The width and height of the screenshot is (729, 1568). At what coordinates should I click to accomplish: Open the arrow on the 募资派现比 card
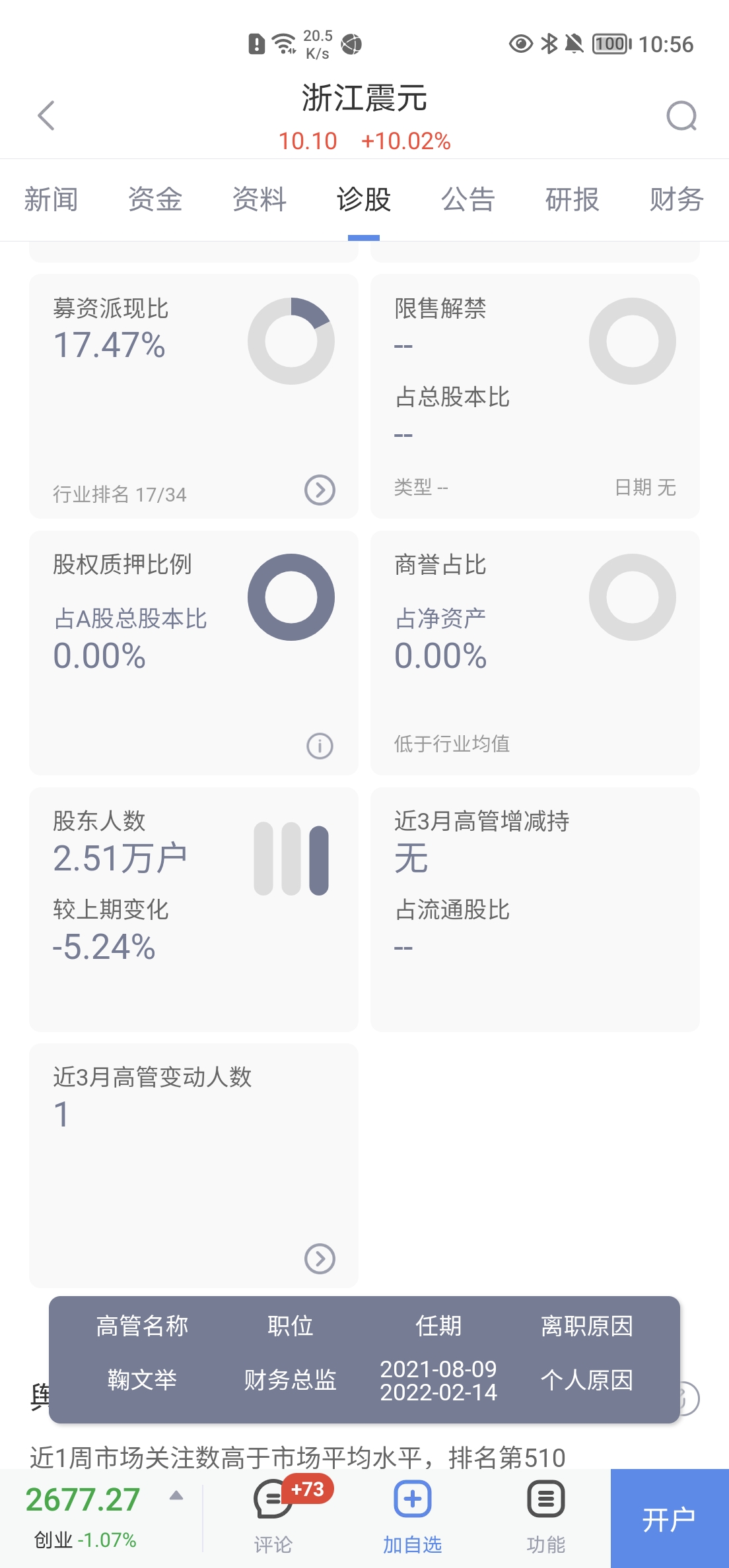tap(320, 490)
